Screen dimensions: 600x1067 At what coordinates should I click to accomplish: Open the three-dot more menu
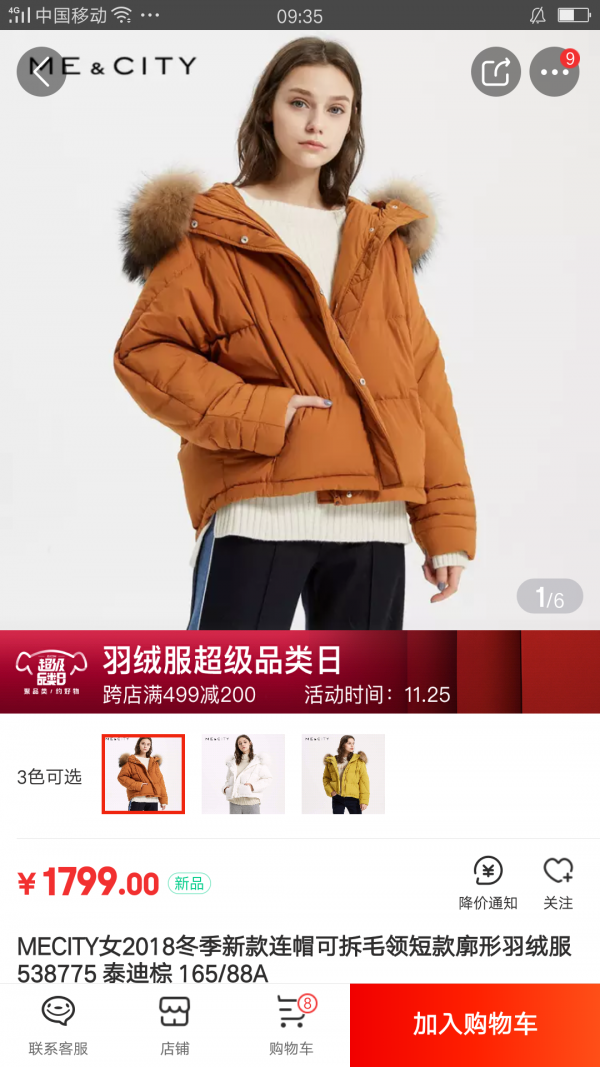tap(554, 72)
